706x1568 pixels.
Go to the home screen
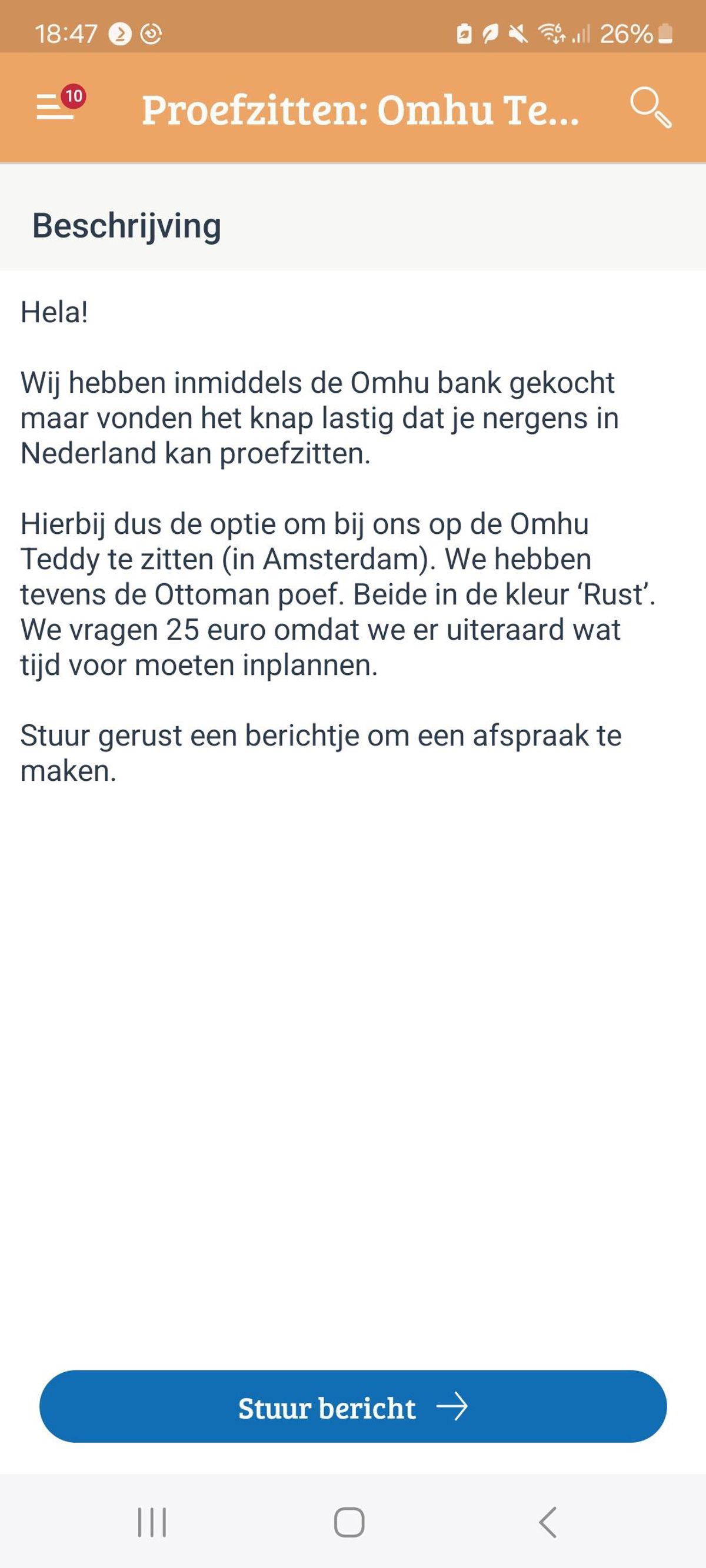pyautogui.click(x=349, y=1522)
